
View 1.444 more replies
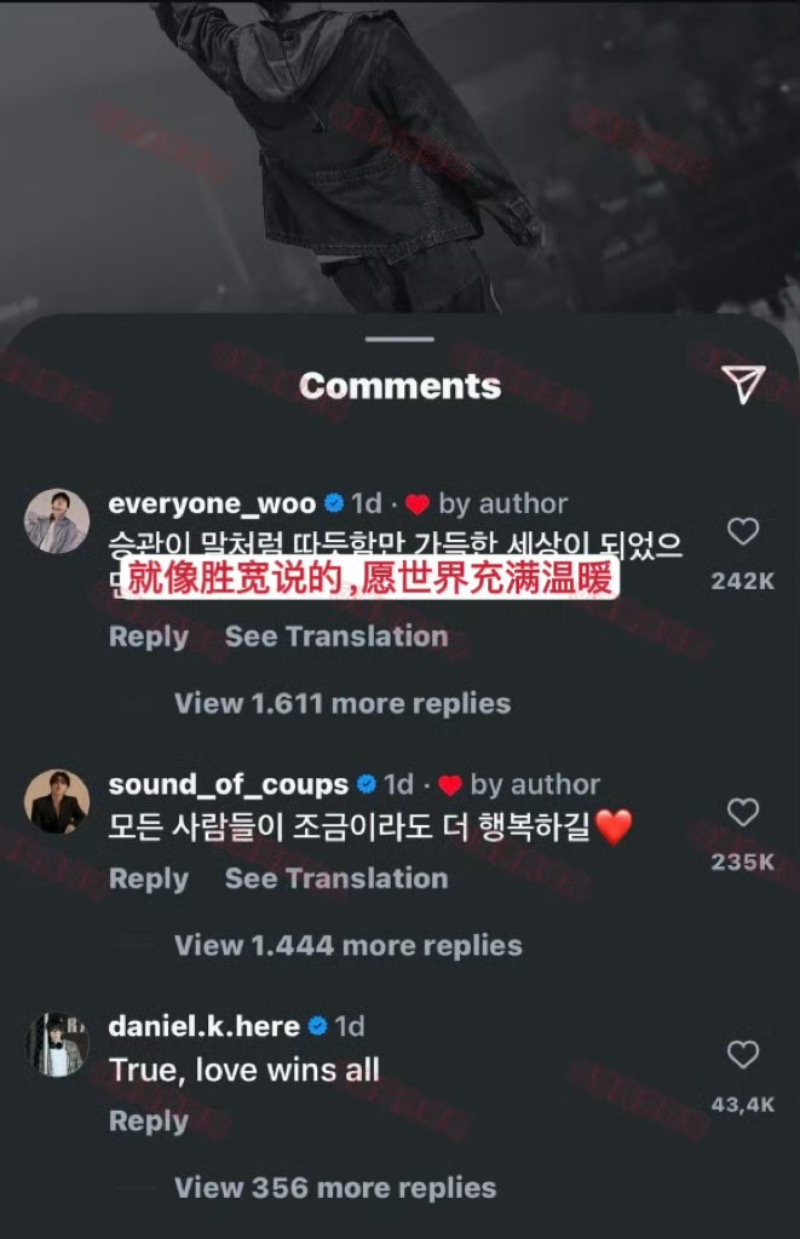pyautogui.click(x=348, y=946)
